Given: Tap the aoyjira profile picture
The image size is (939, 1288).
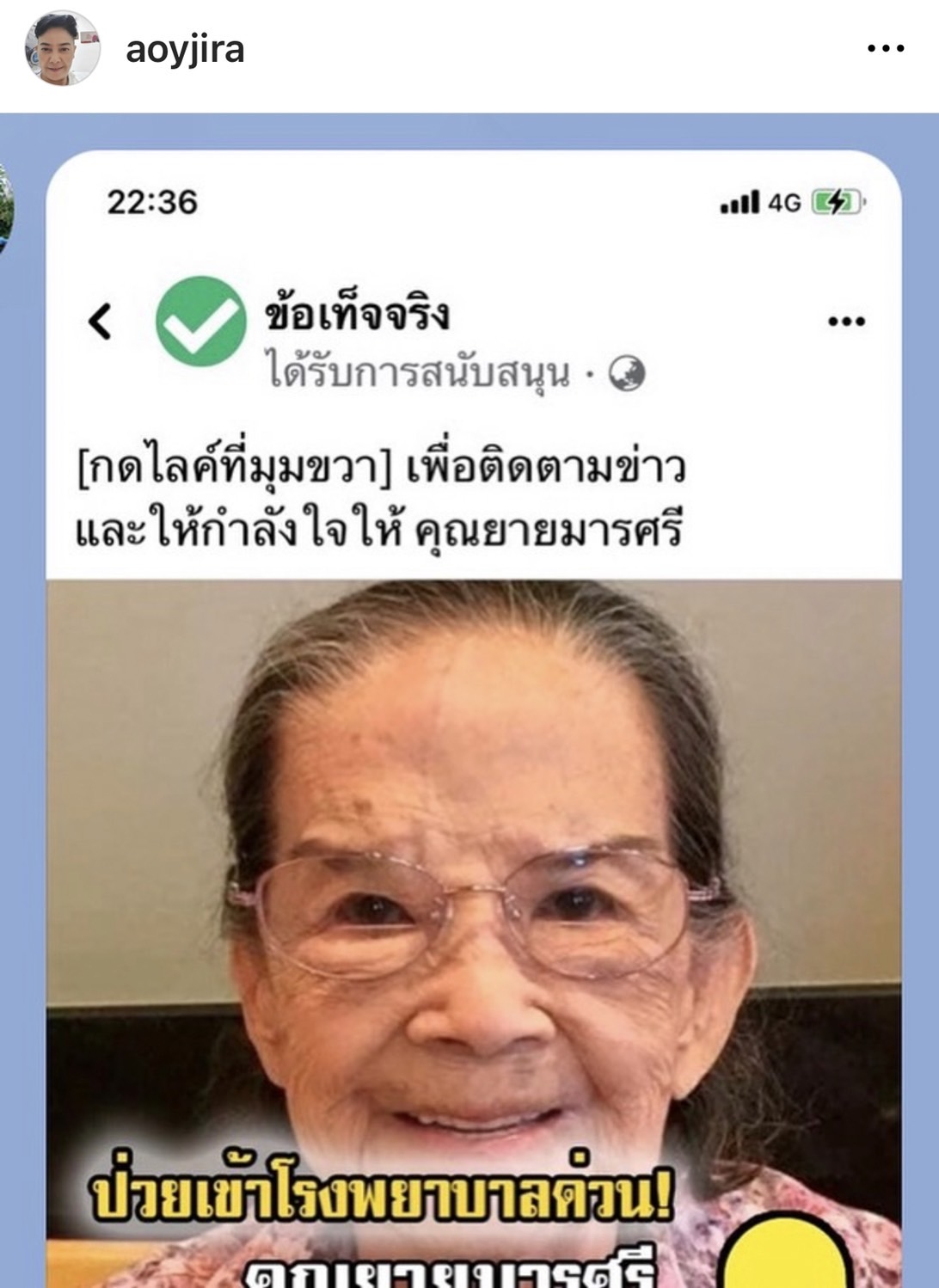Looking at the screenshot, I should click(x=58, y=47).
